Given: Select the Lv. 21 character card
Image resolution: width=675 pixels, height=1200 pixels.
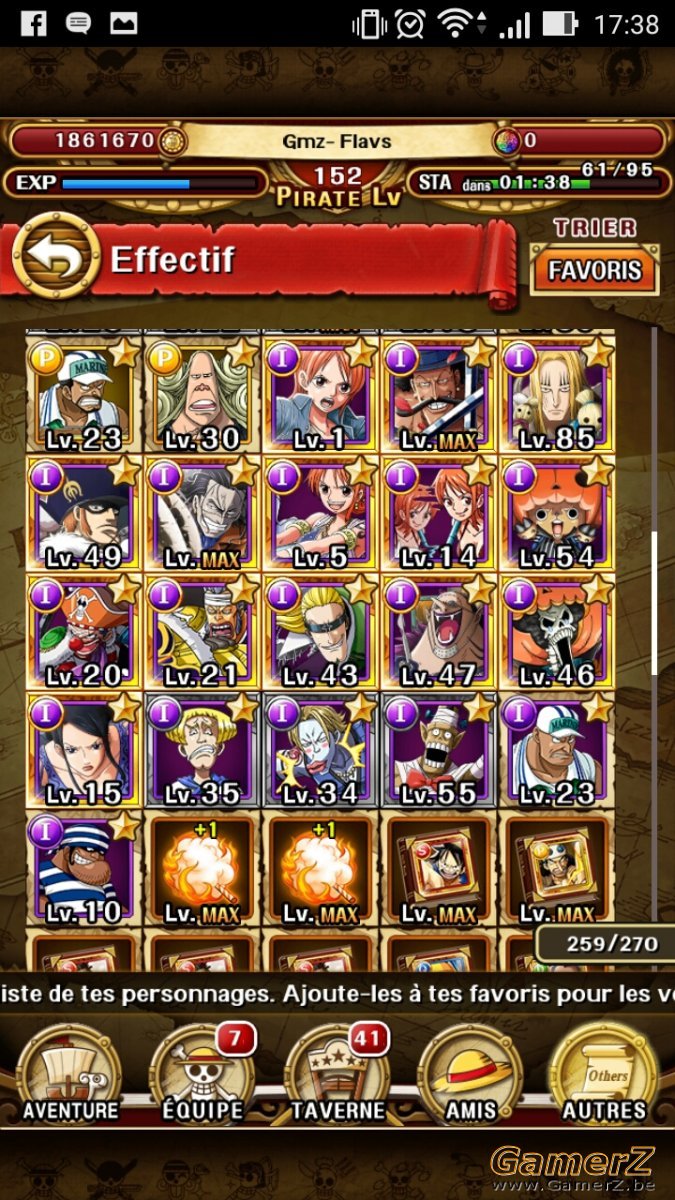Looking at the screenshot, I should (x=203, y=631).
